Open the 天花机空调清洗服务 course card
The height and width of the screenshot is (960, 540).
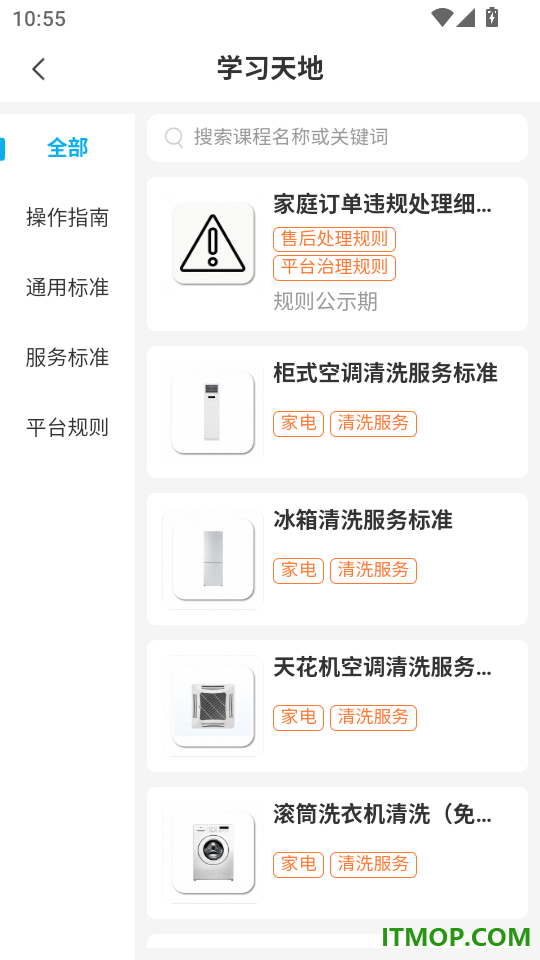pyautogui.click(x=337, y=706)
